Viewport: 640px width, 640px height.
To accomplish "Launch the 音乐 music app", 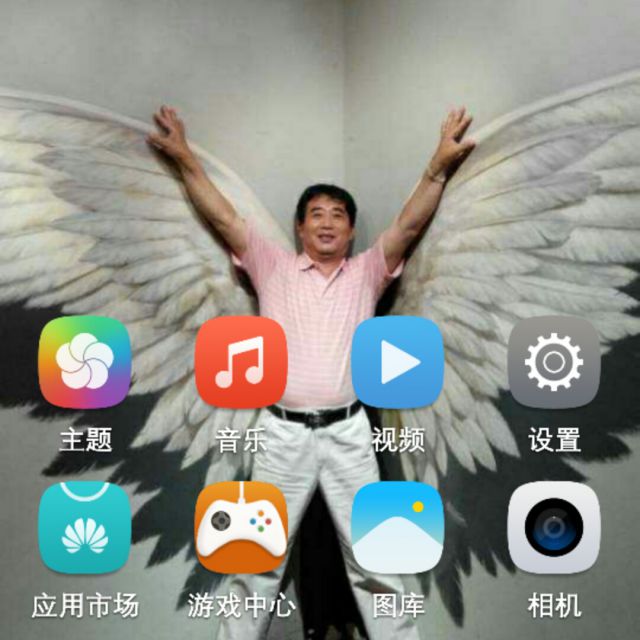I will tap(241, 362).
